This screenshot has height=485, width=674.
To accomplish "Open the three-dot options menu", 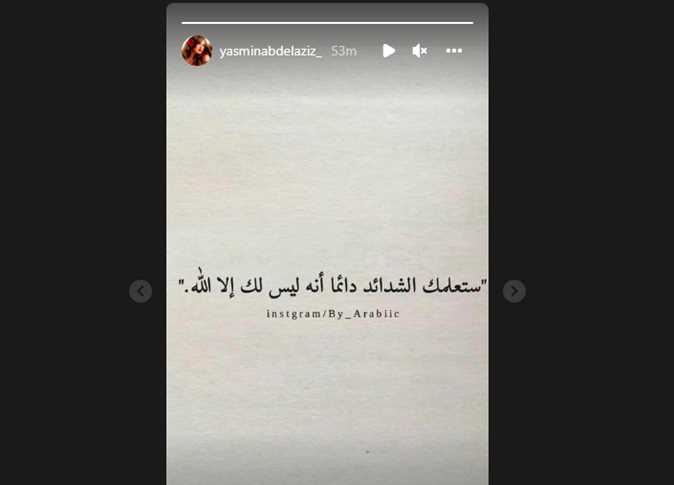I will (x=454, y=51).
